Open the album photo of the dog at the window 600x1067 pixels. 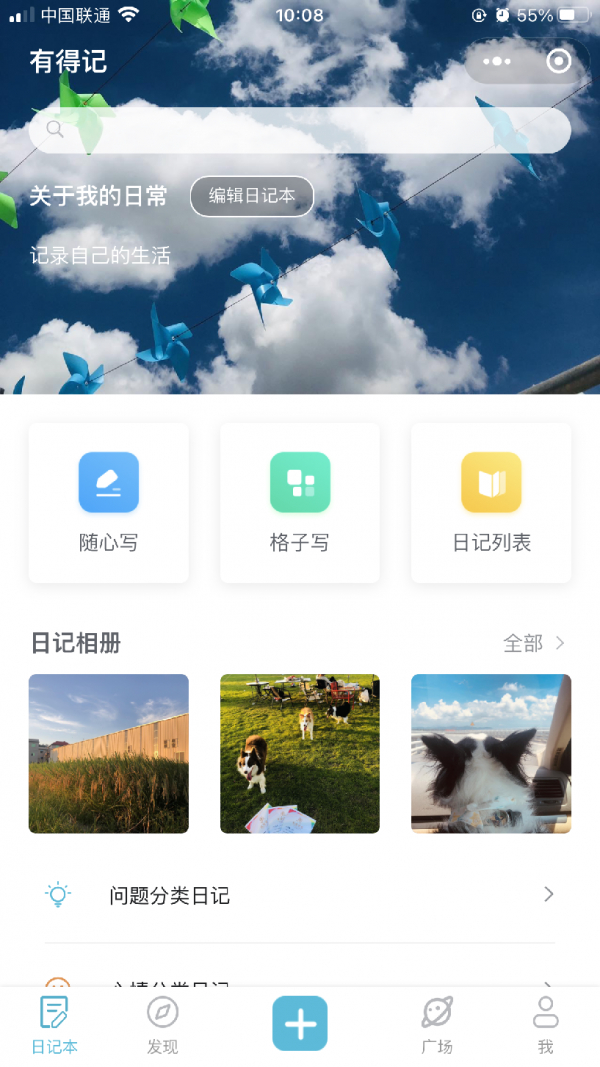coord(491,753)
